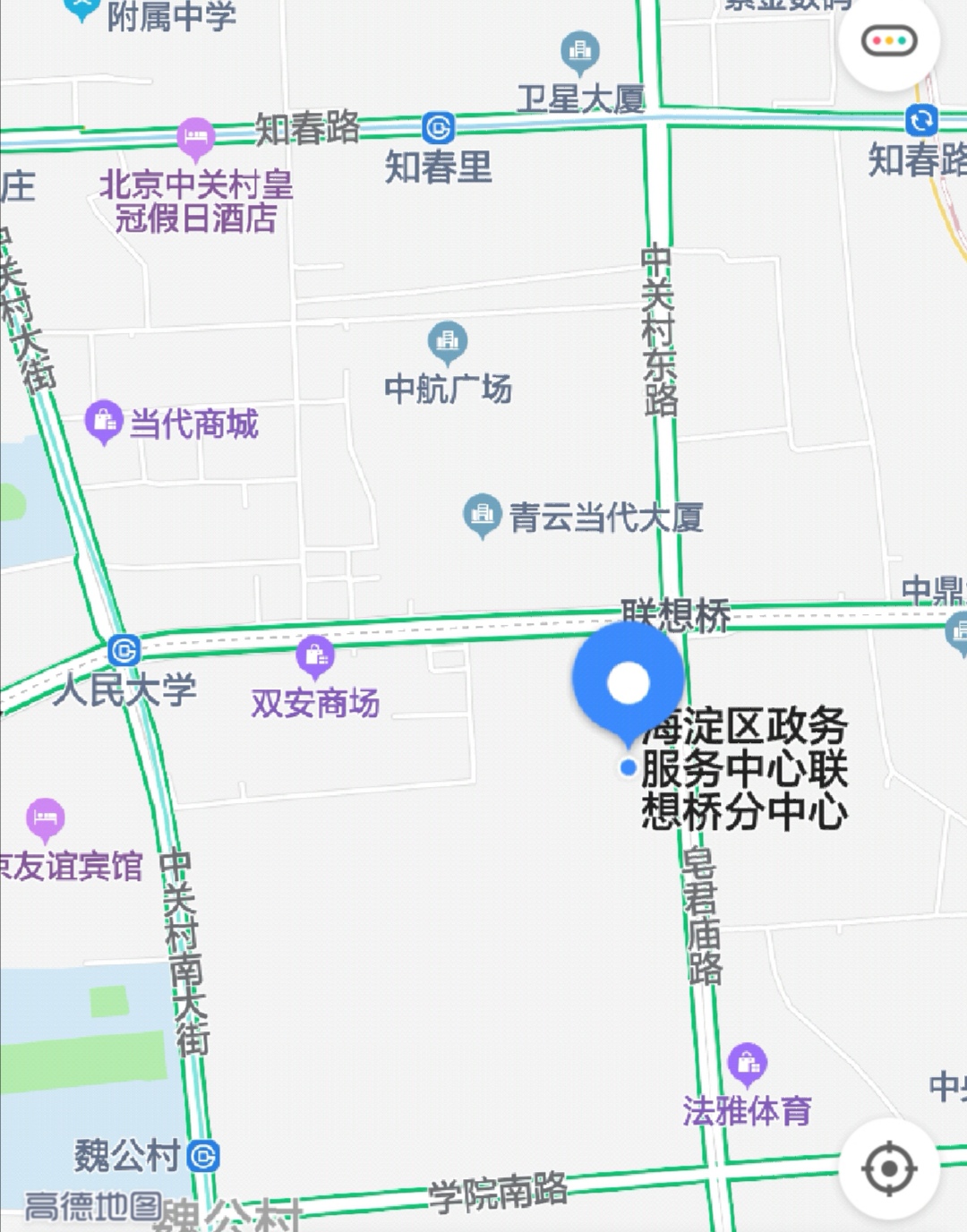Tap 知春里 subway station icon
Viewport: 967px width, 1232px height.
click(x=439, y=128)
